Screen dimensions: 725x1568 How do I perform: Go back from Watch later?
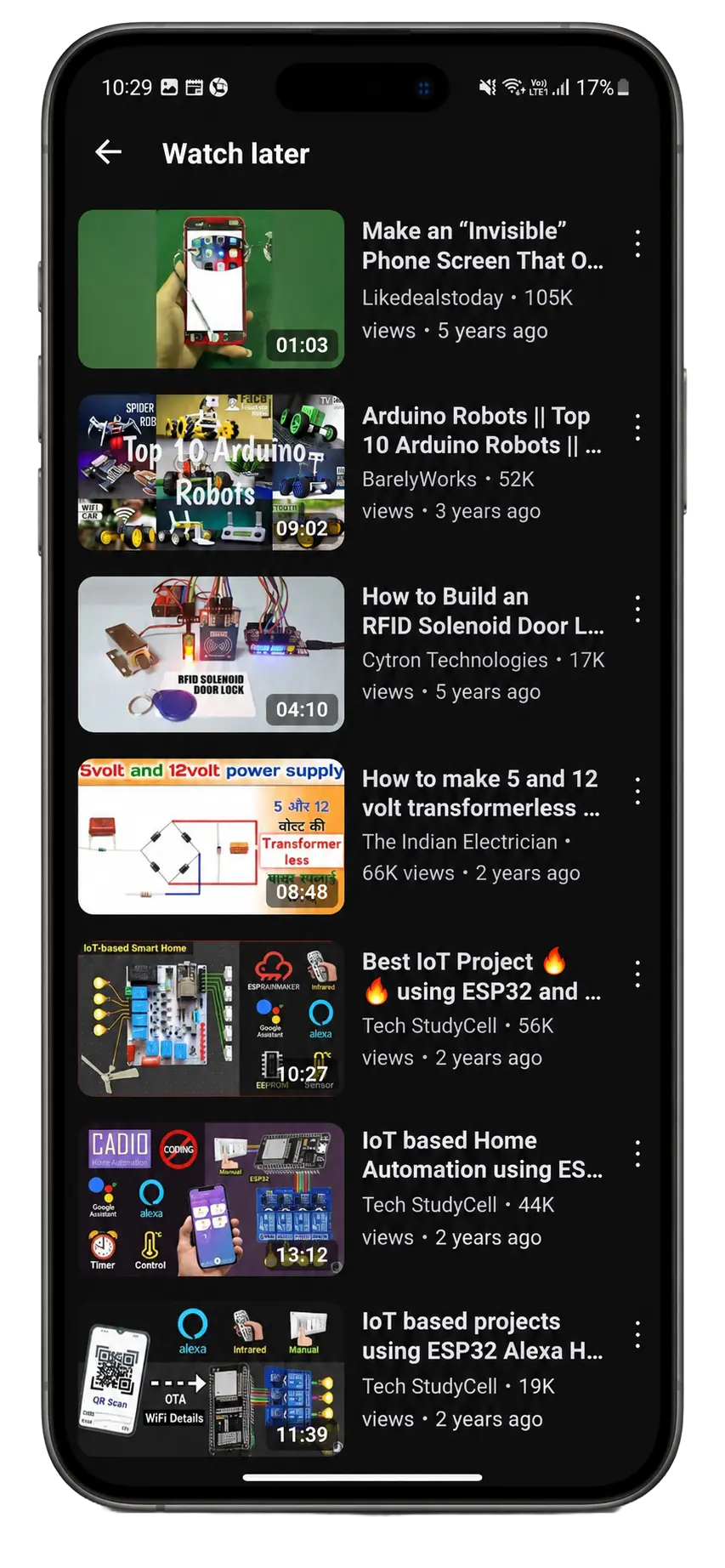coord(109,153)
